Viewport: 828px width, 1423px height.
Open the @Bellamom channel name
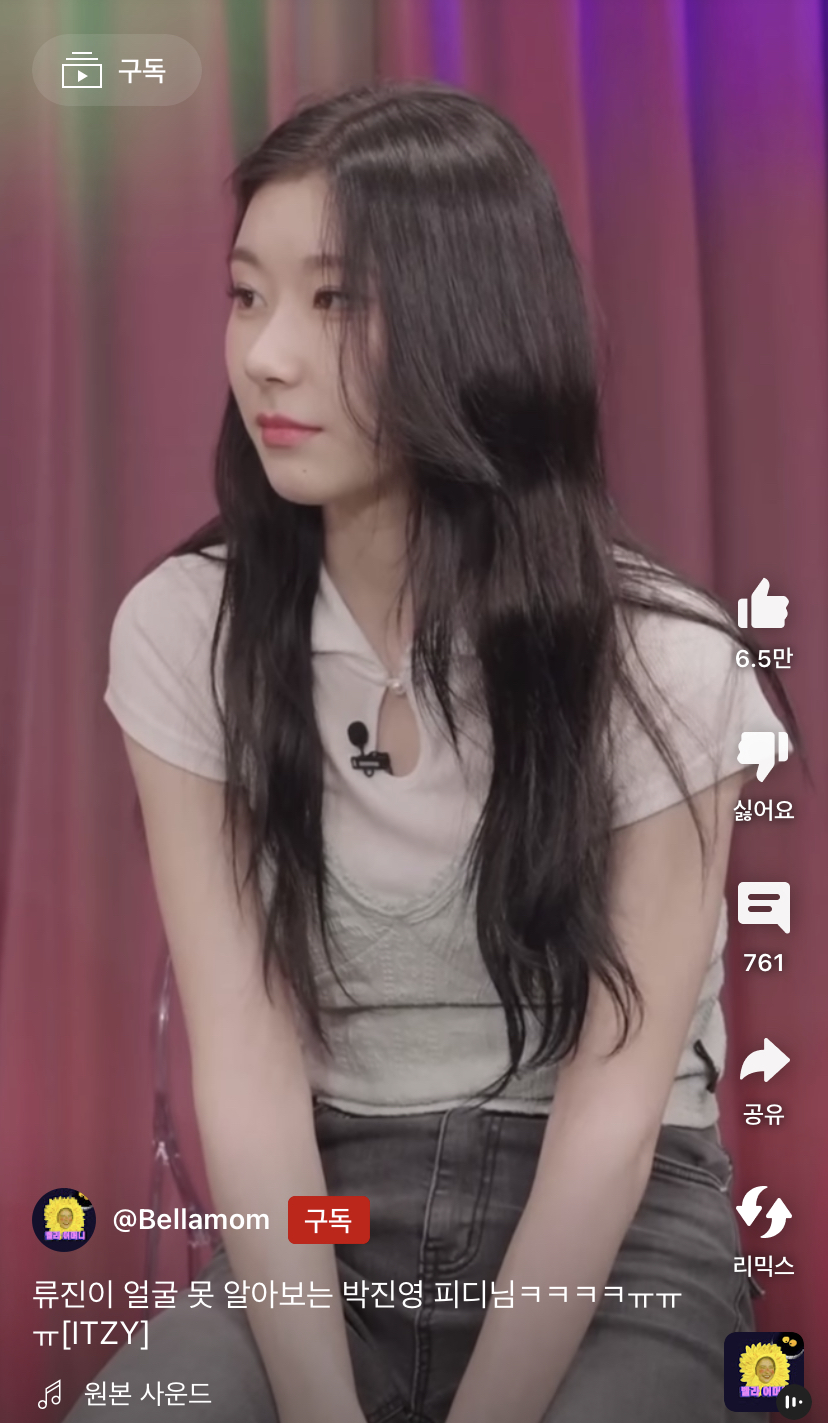tap(191, 1220)
